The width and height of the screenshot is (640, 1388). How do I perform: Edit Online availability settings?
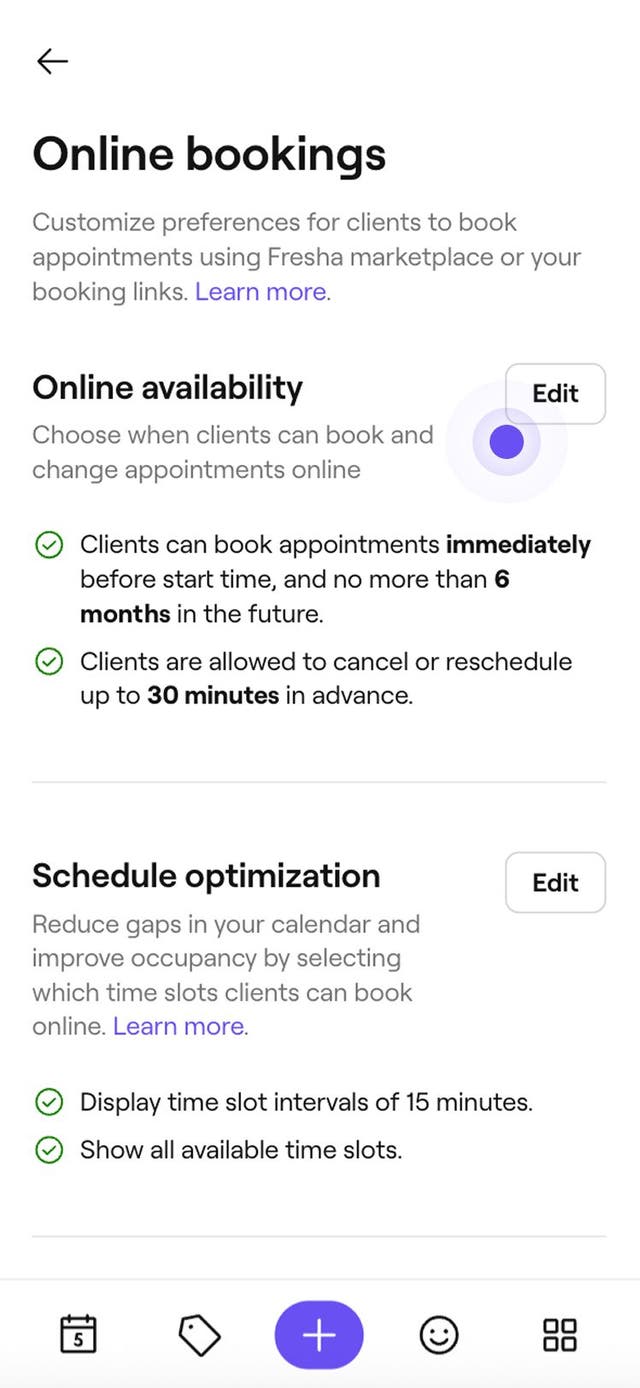click(x=555, y=393)
